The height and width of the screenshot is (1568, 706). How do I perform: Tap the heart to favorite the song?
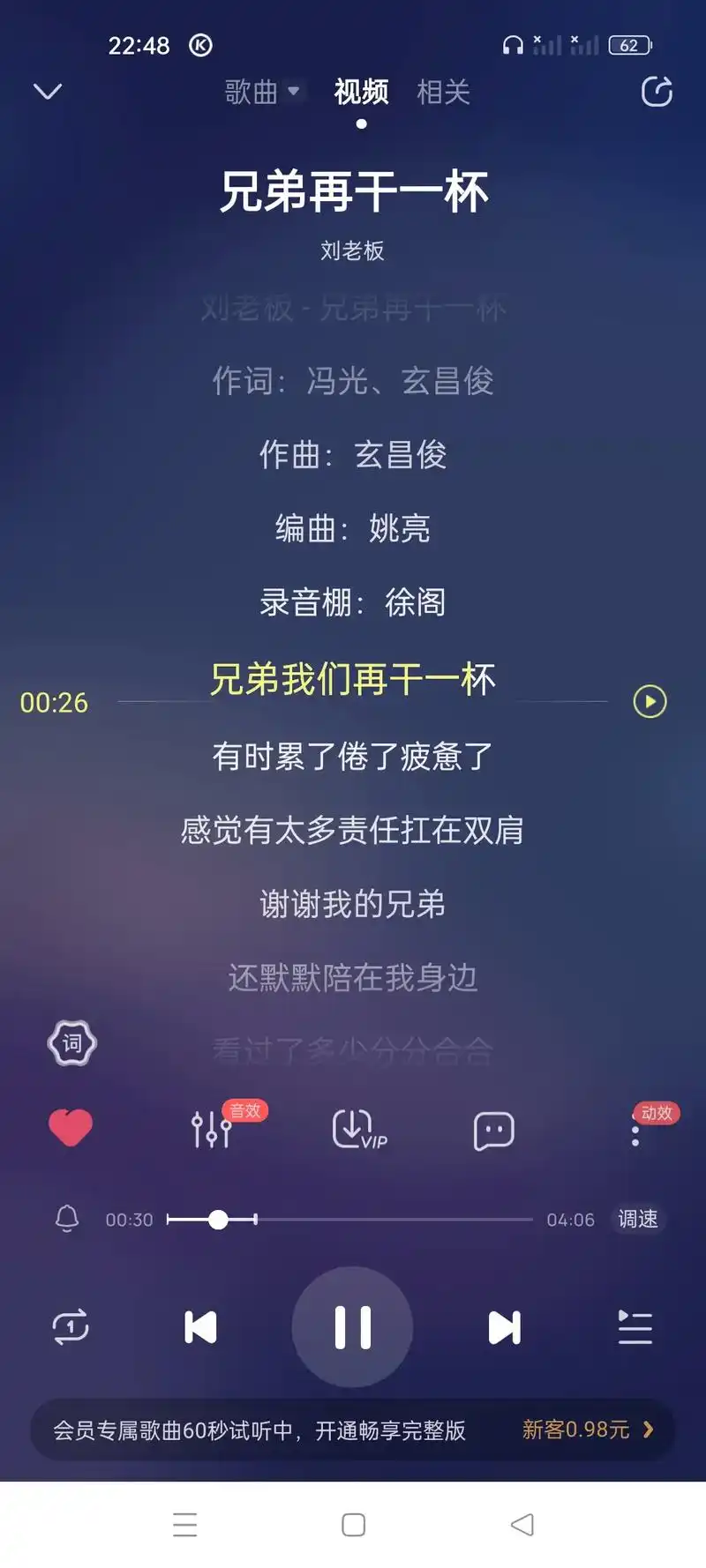pos(71,1126)
